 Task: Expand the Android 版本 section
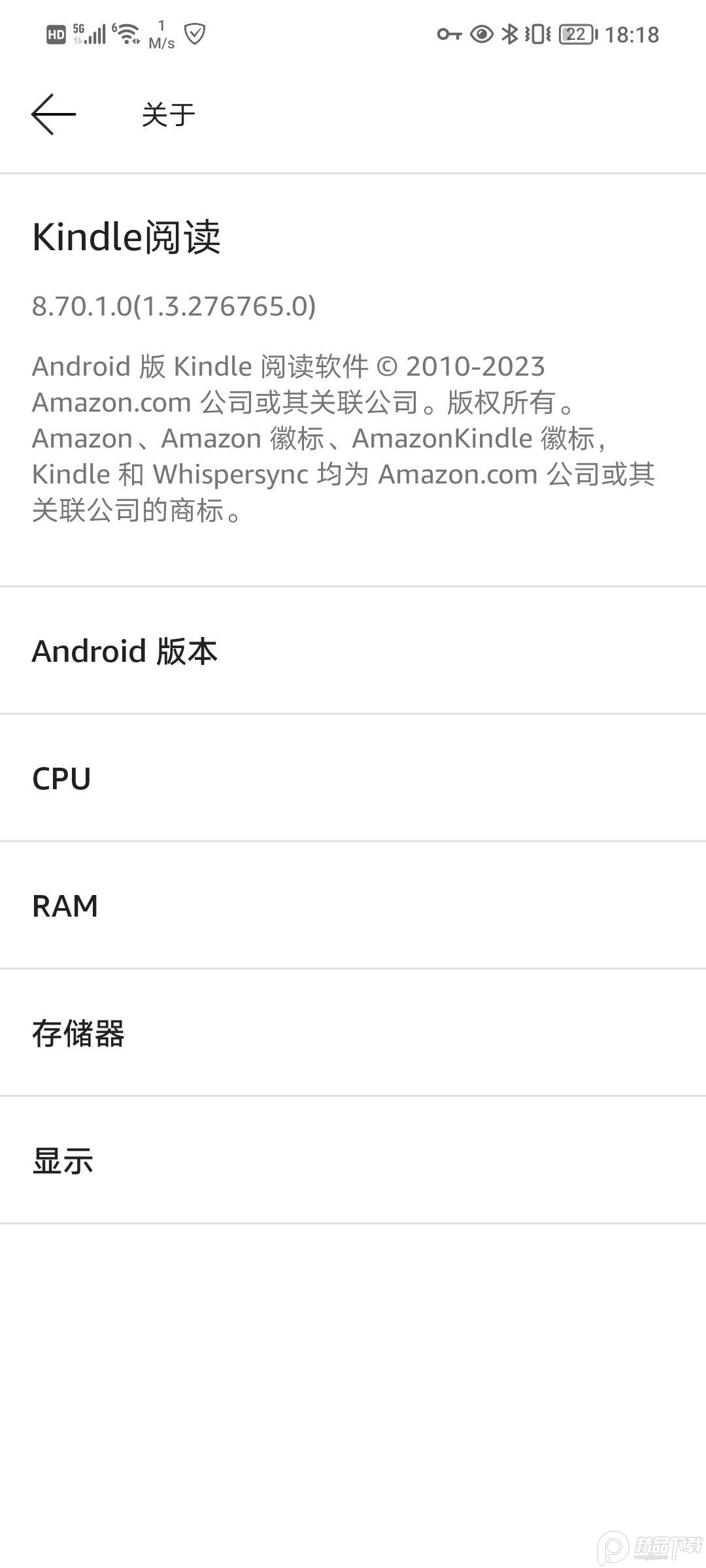tap(353, 650)
